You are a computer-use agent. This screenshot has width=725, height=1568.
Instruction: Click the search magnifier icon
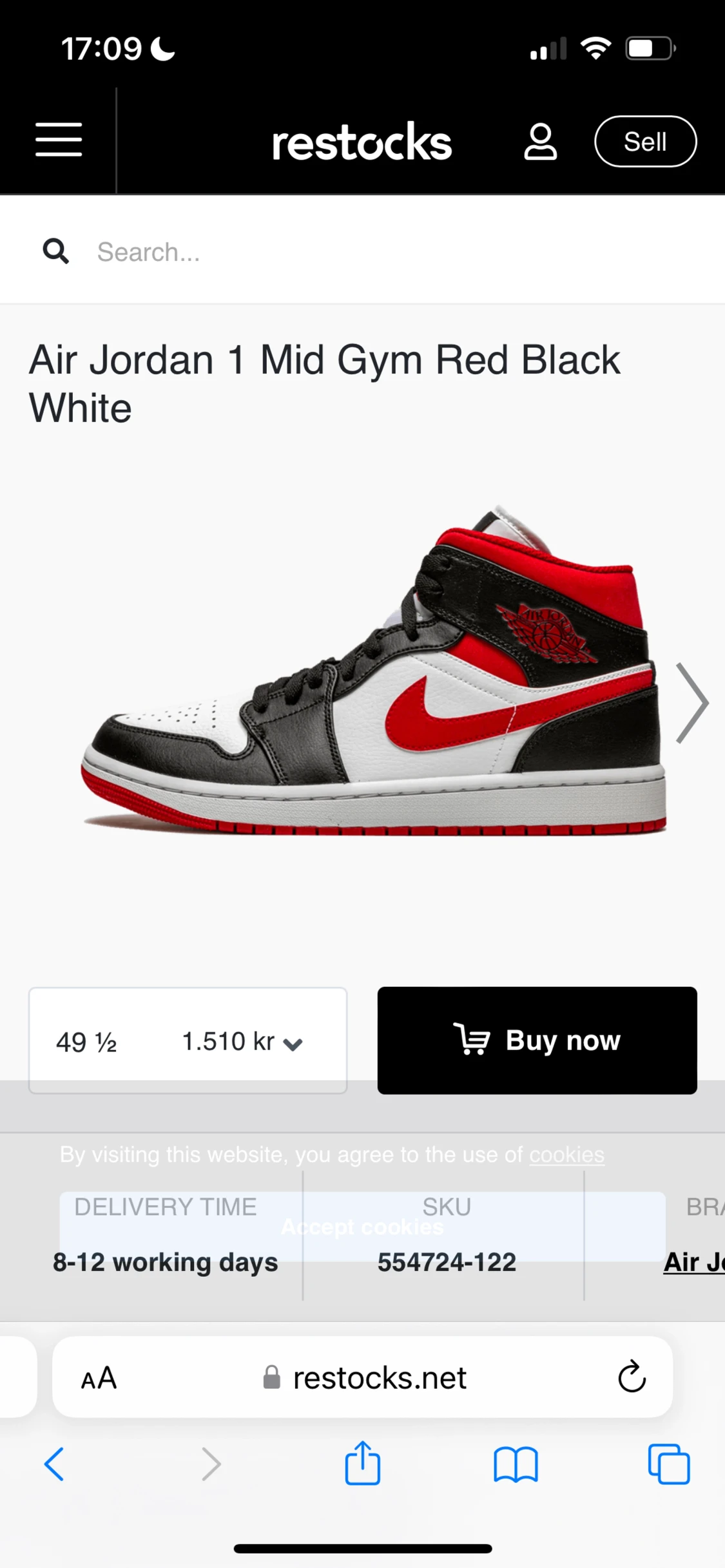(x=56, y=251)
